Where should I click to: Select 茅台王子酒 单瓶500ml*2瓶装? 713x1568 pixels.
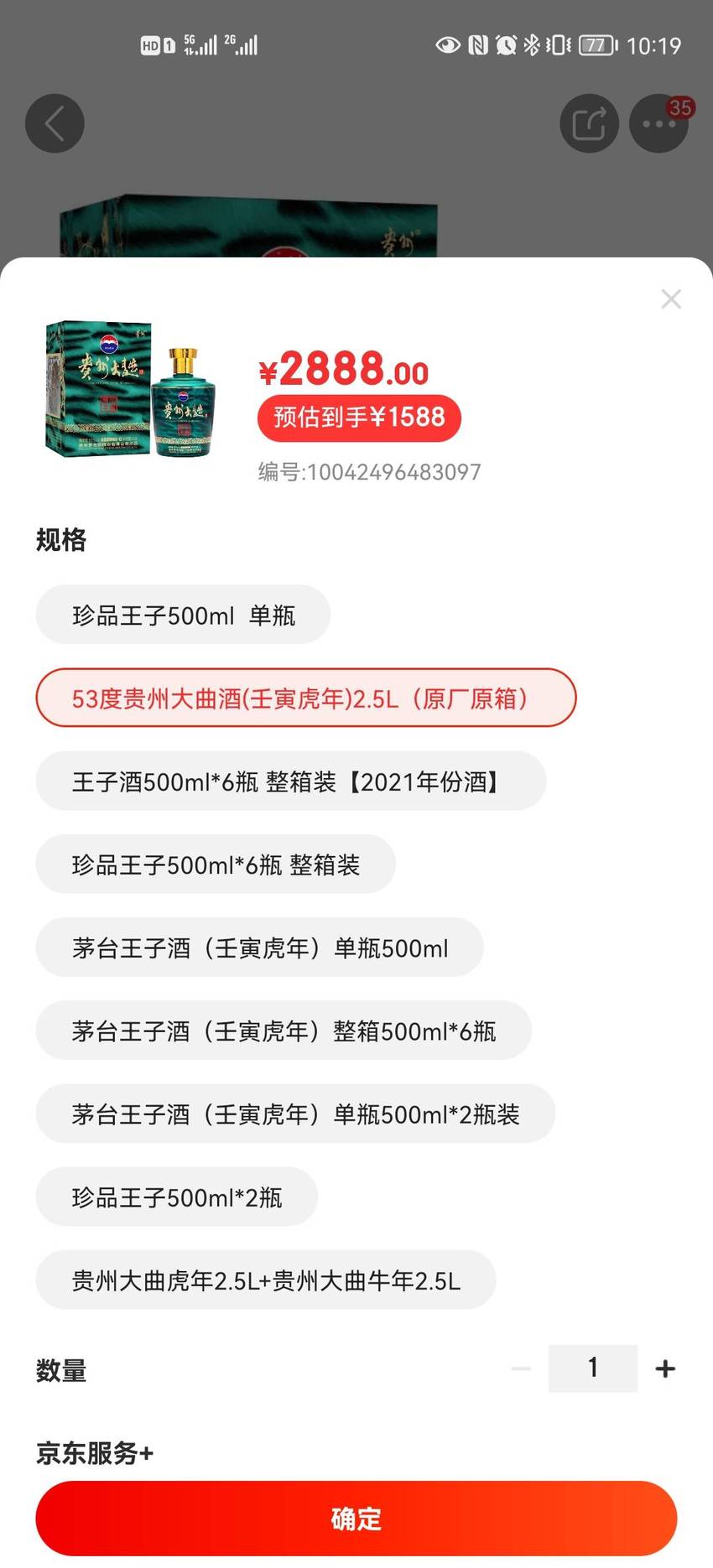295,1113
